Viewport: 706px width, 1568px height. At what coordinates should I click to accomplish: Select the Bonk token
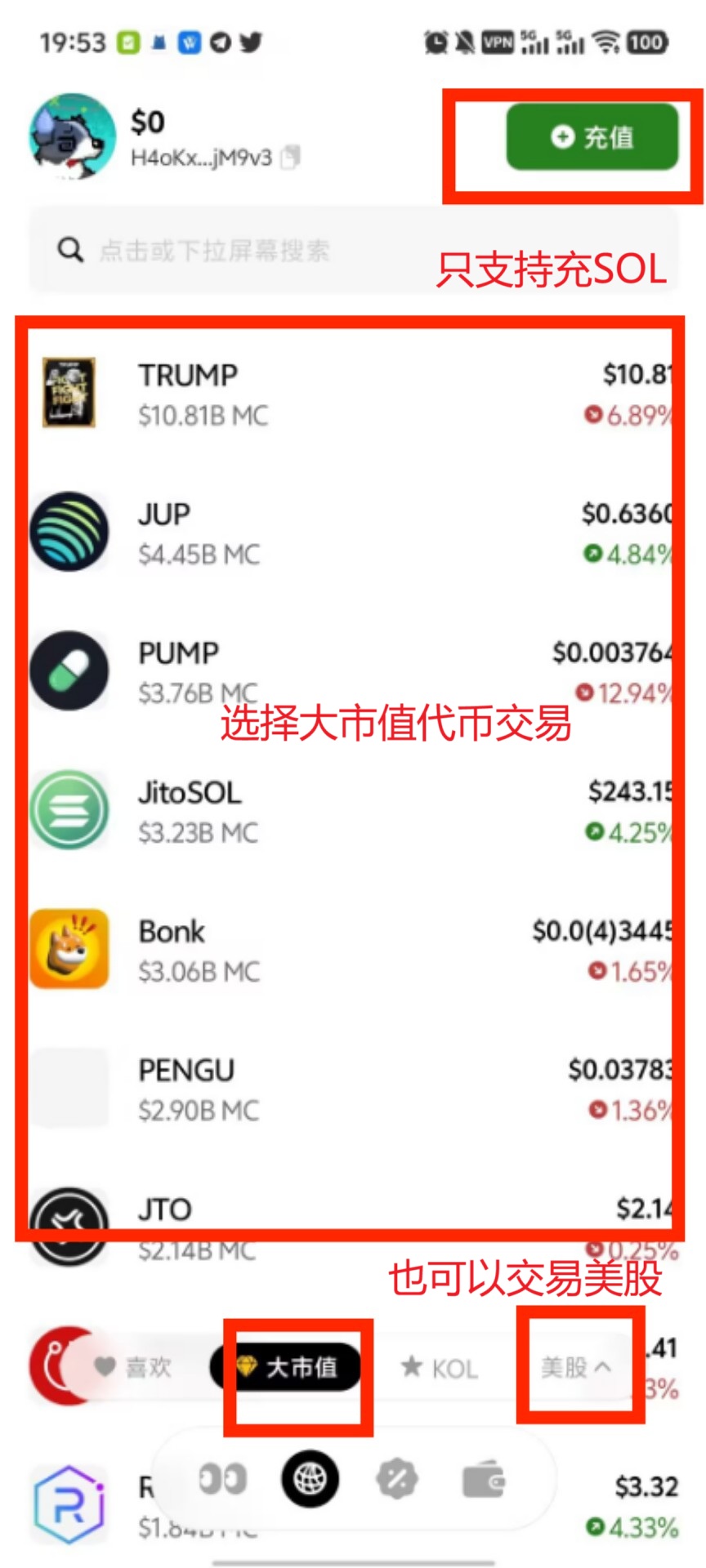(x=351, y=951)
